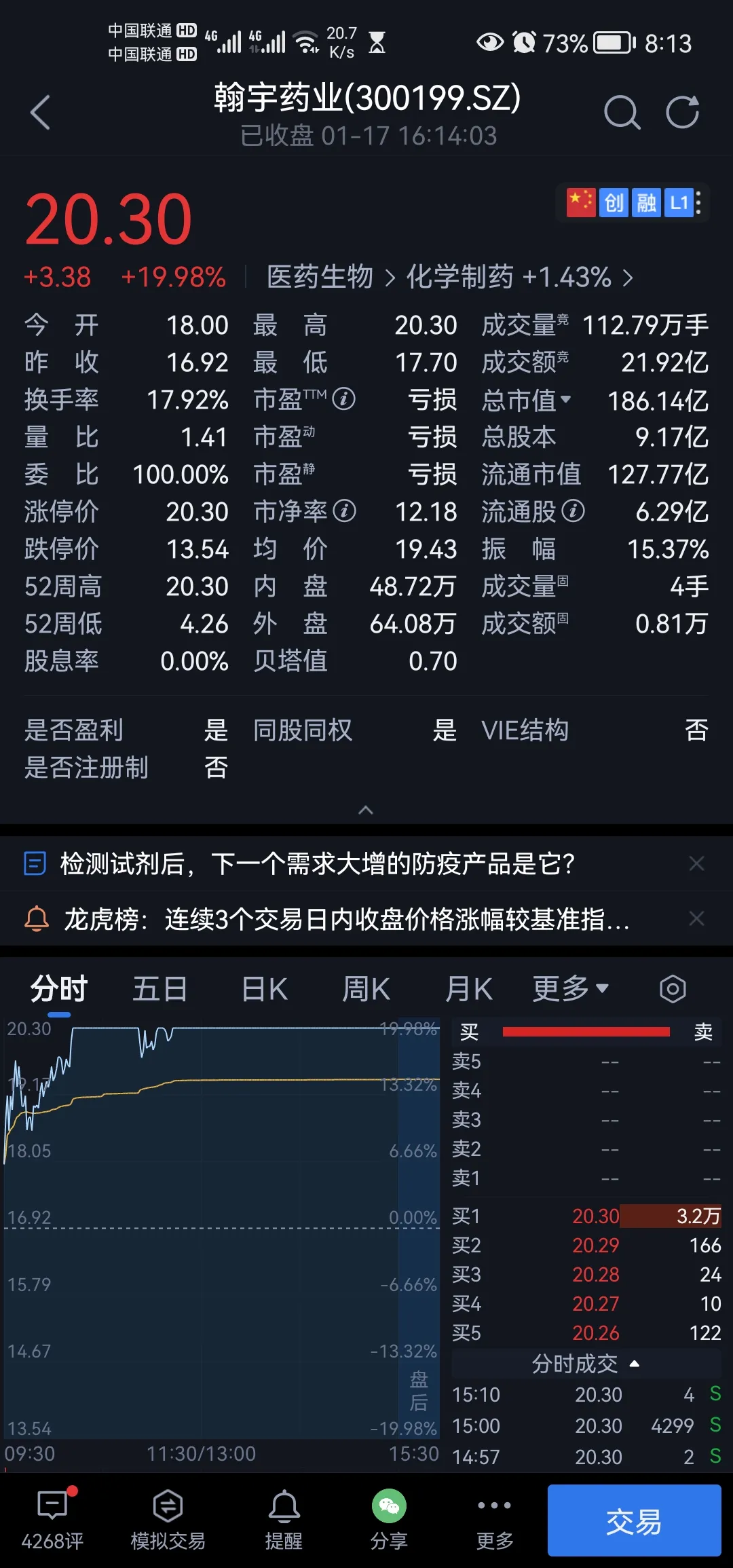The image size is (733, 1568).
Task: Switch to the 日K chart tab
Action: tap(265, 989)
